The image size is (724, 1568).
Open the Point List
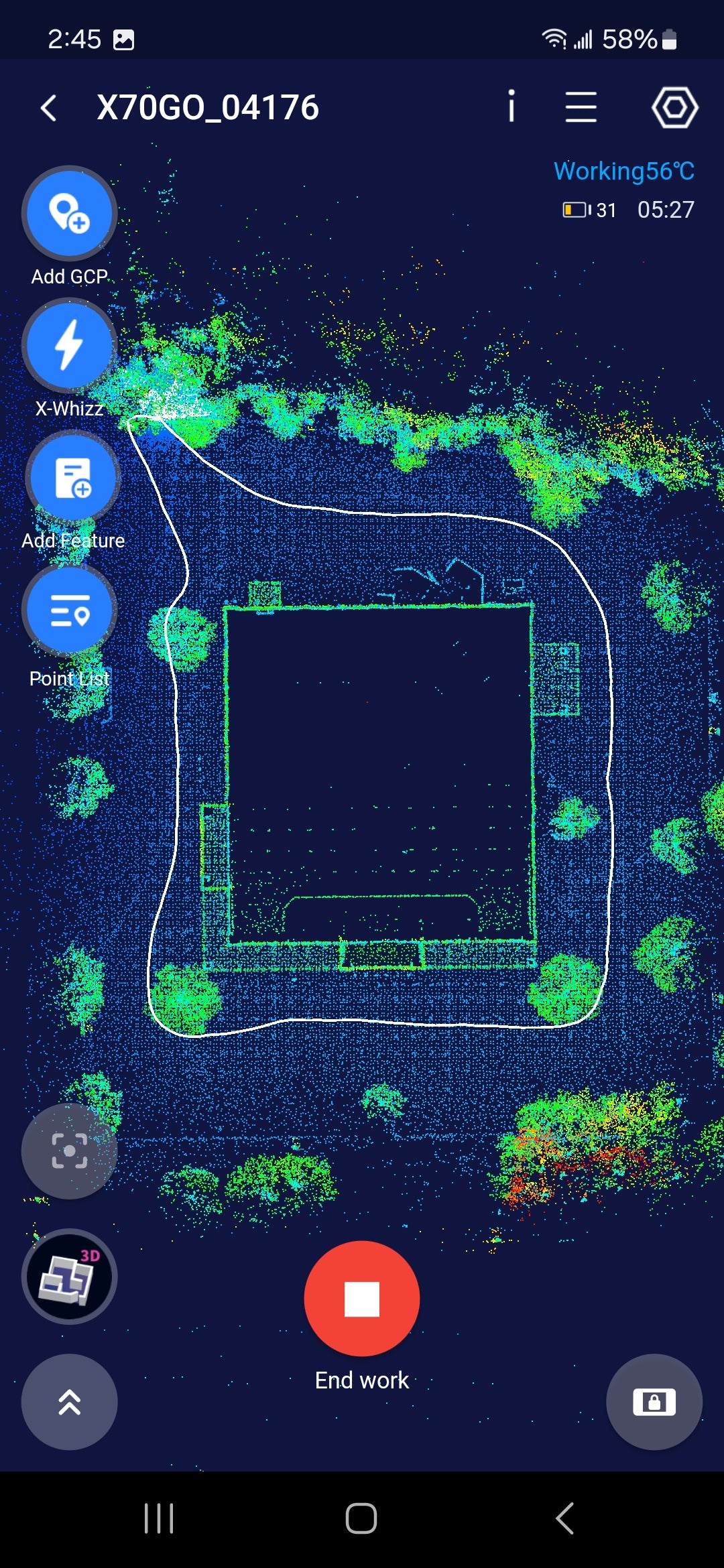click(70, 610)
